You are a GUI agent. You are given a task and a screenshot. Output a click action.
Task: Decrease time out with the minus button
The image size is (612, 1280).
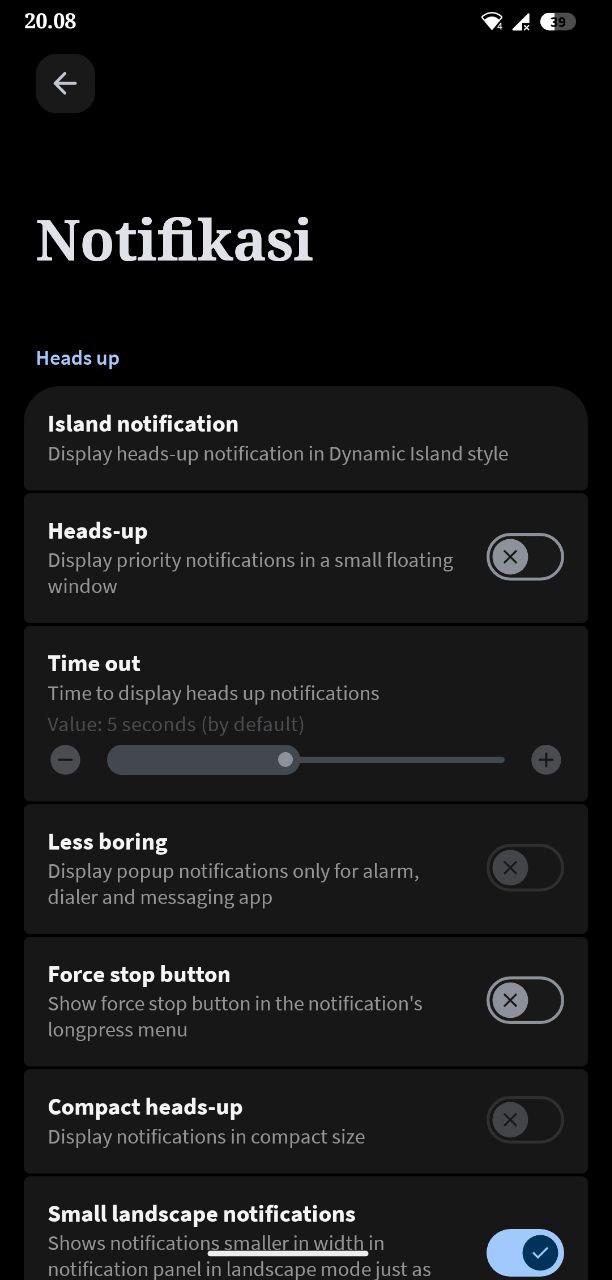click(66, 760)
